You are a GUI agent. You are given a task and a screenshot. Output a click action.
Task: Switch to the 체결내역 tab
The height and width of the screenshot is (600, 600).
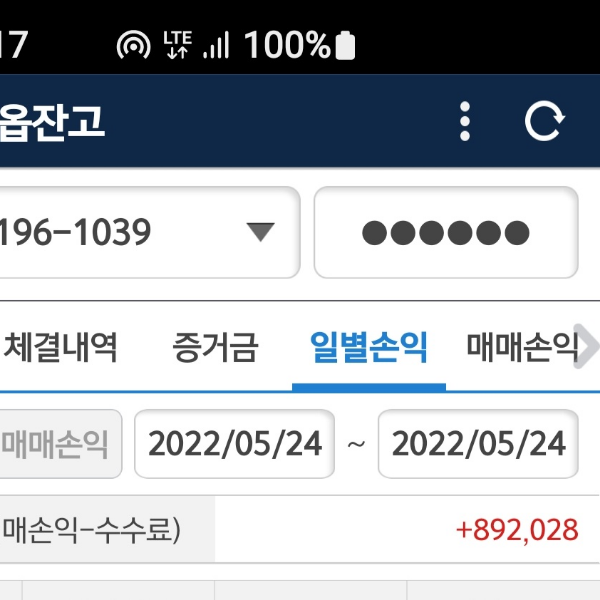pos(61,348)
